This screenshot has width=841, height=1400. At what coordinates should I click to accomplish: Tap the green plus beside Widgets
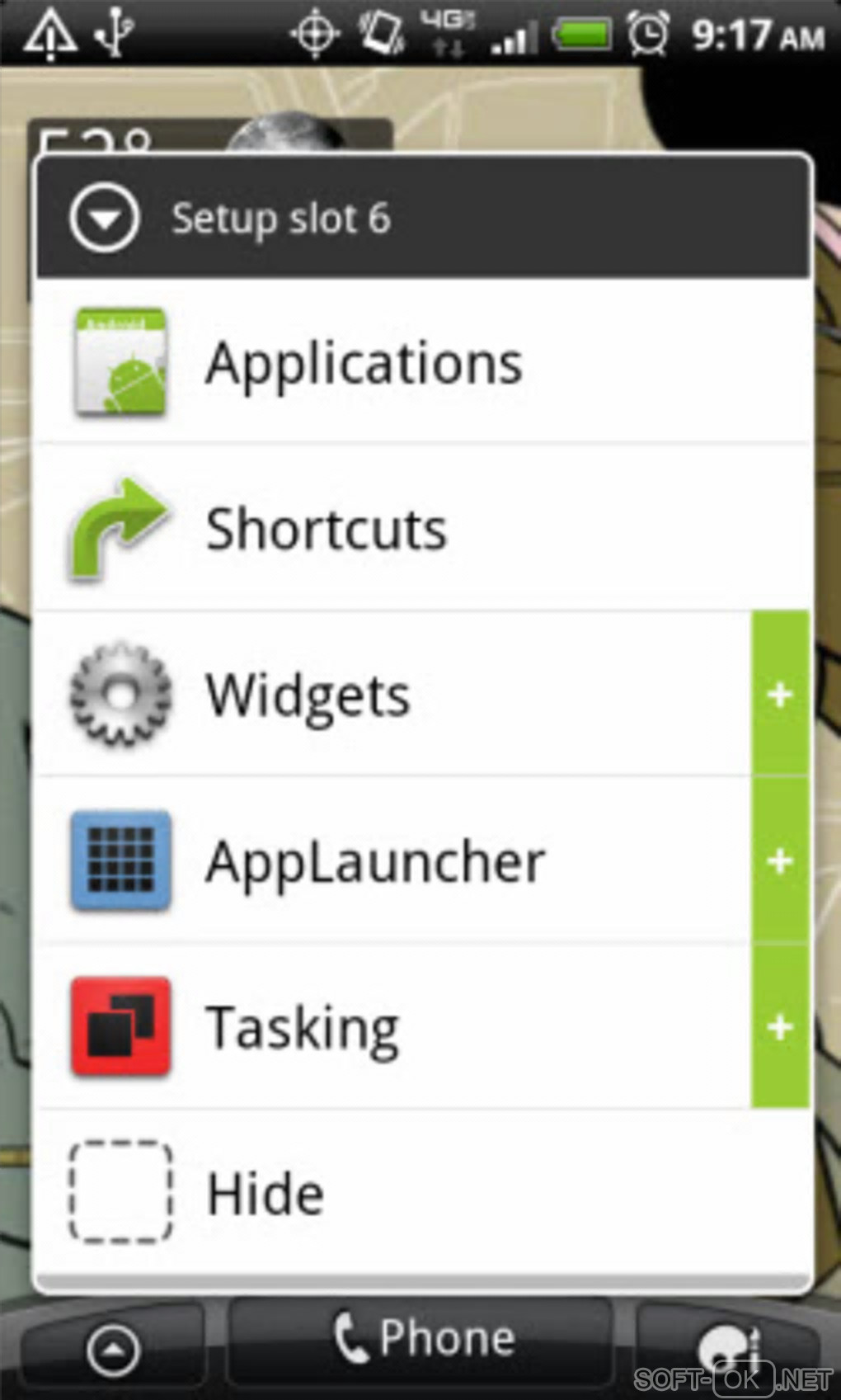click(780, 695)
